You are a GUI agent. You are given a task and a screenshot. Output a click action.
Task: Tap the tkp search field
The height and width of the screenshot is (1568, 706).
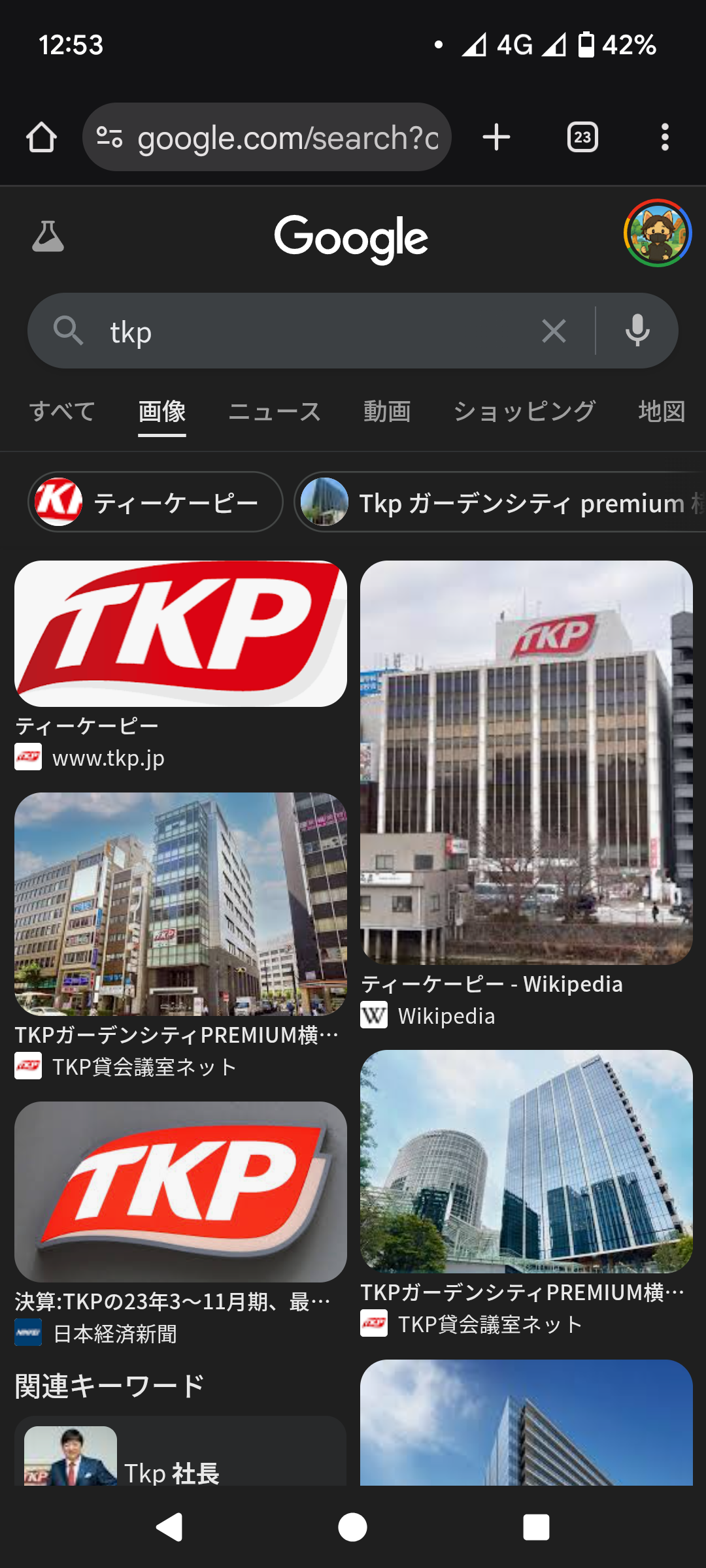(314, 331)
